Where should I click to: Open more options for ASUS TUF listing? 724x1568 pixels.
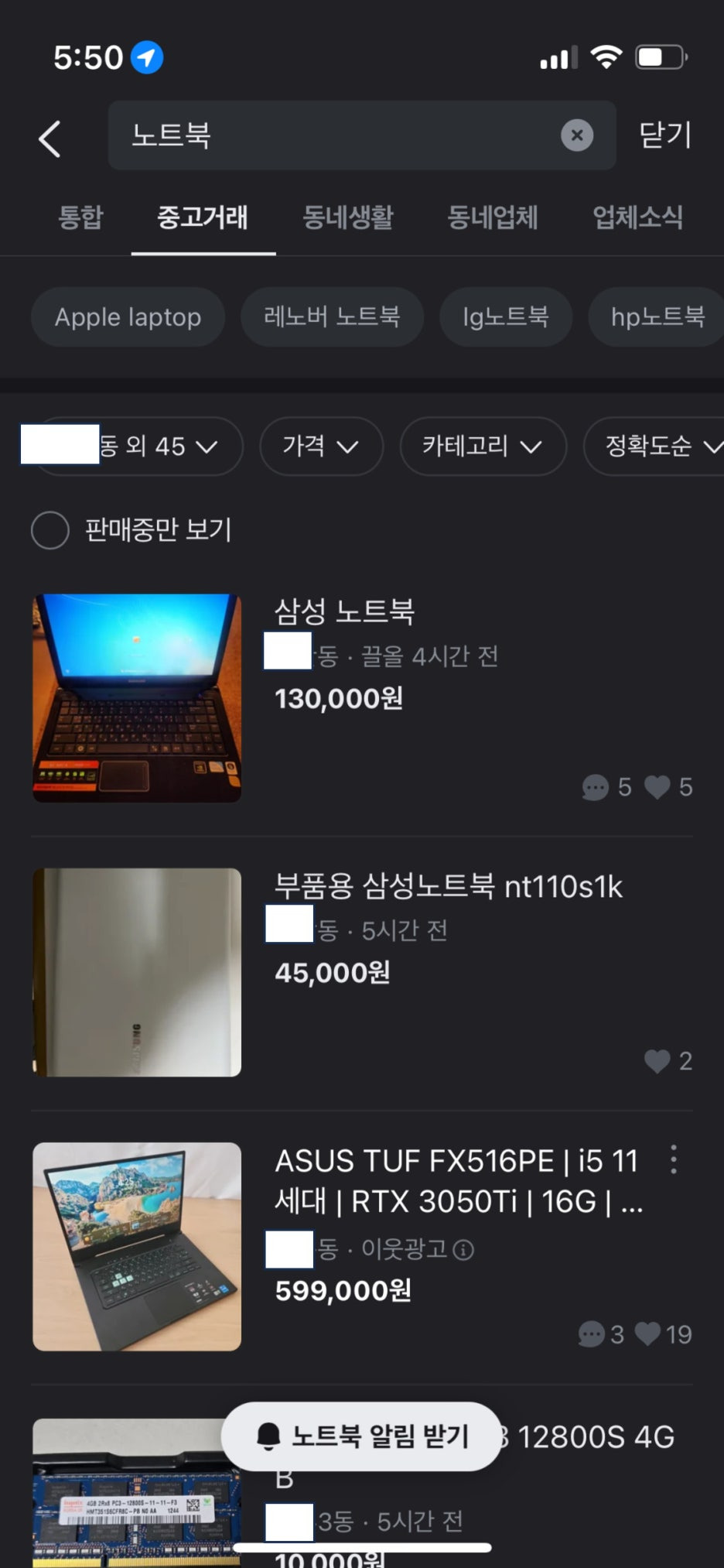point(674,1159)
